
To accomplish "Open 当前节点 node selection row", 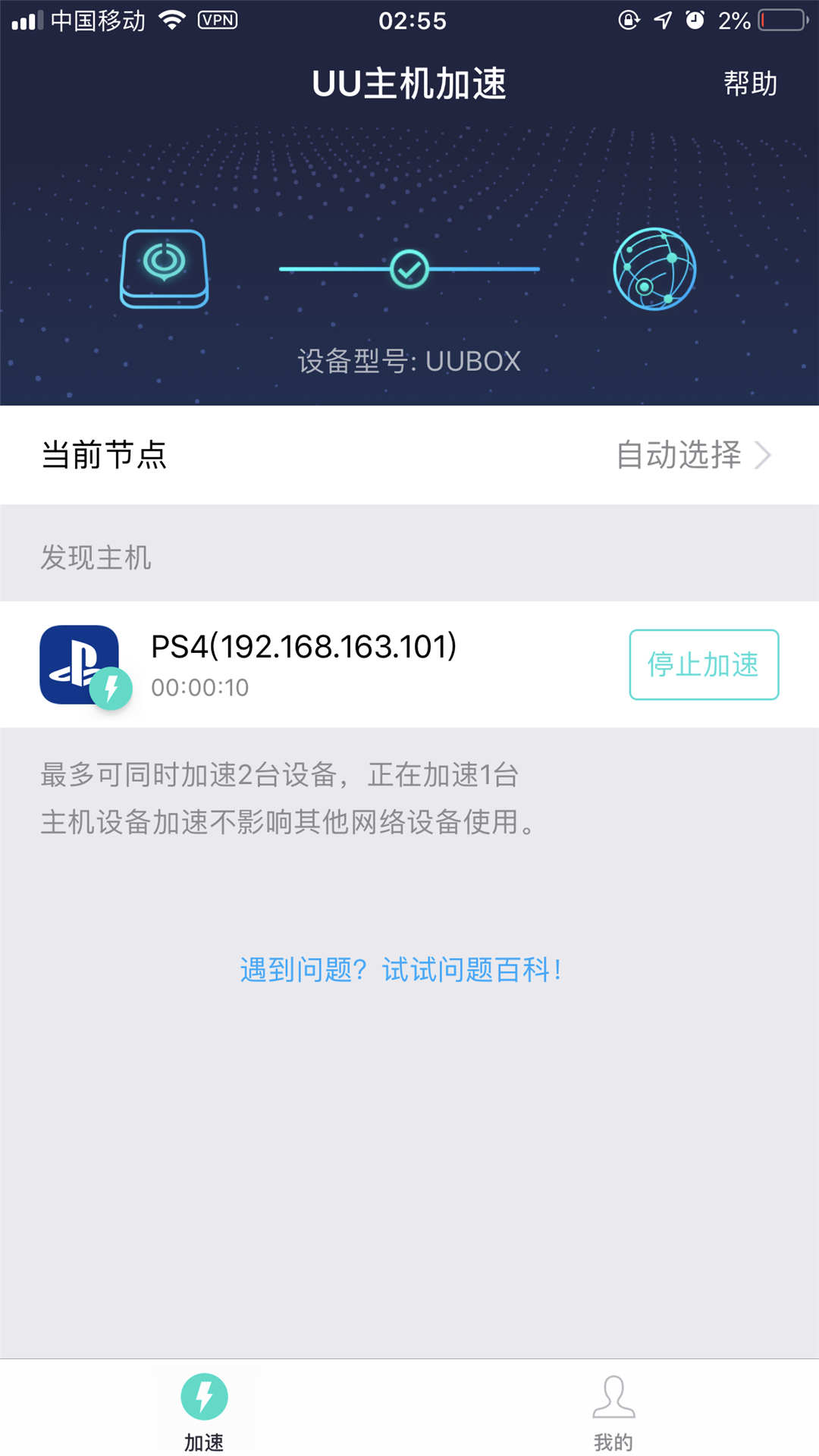I will click(x=409, y=455).
